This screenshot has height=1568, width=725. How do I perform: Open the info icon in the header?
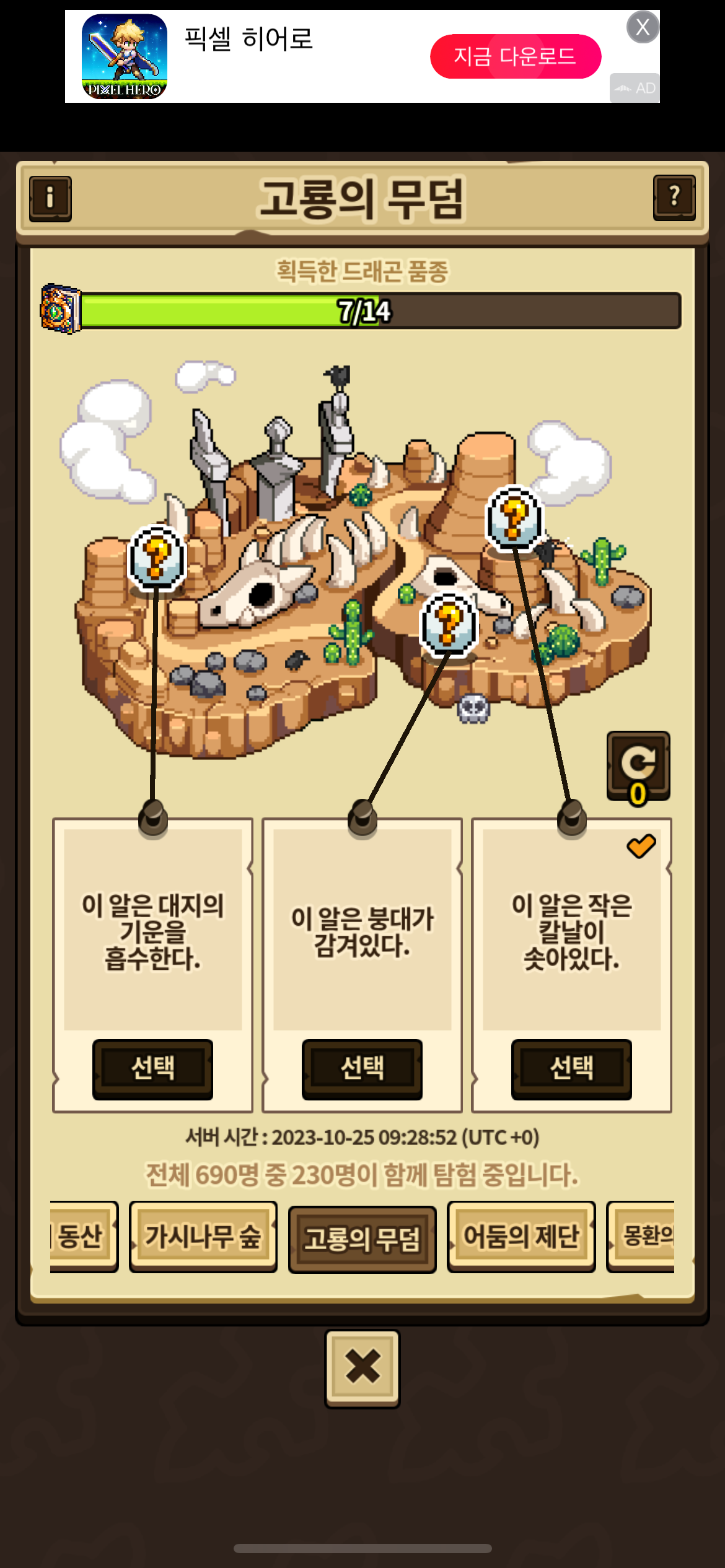50,198
